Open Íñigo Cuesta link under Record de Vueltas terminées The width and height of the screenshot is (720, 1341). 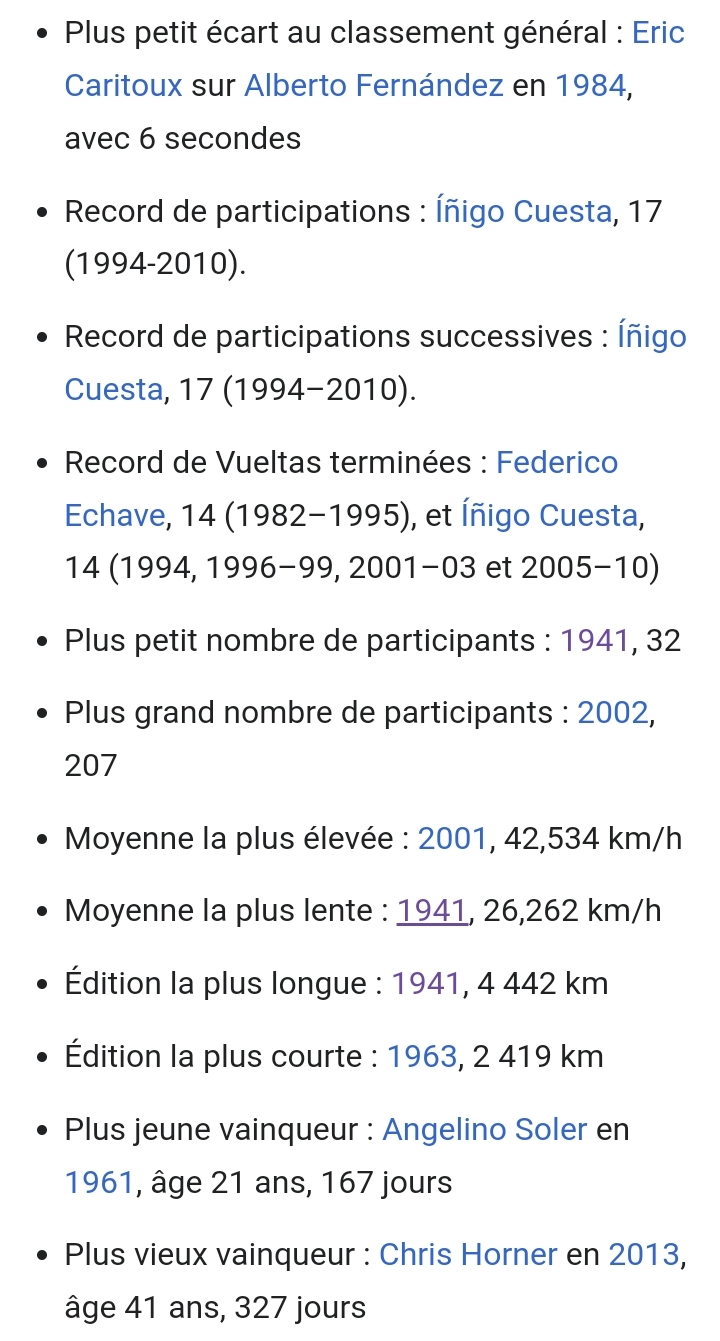(x=549, y=516)
